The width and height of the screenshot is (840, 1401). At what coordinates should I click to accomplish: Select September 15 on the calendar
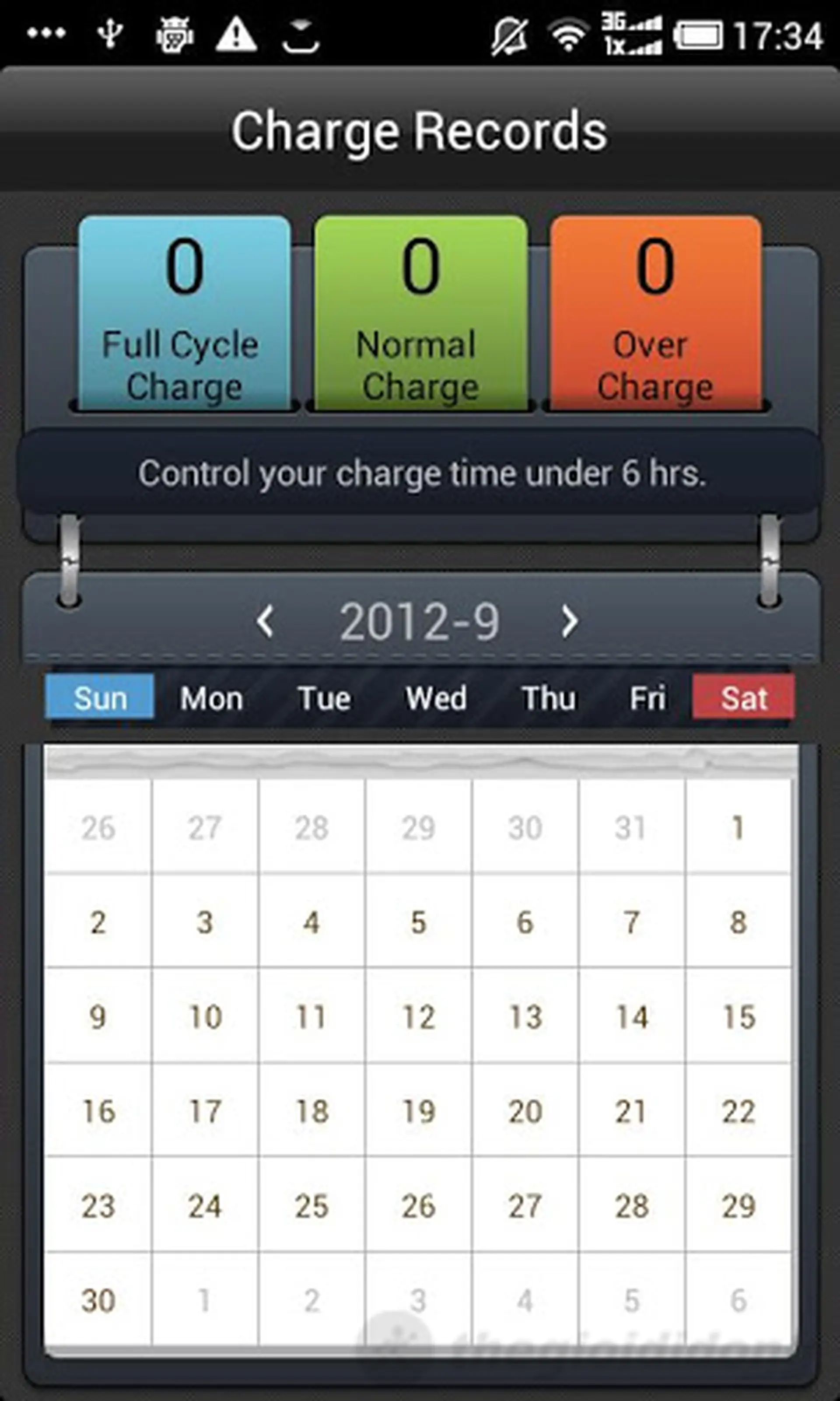coord(738,1016)
